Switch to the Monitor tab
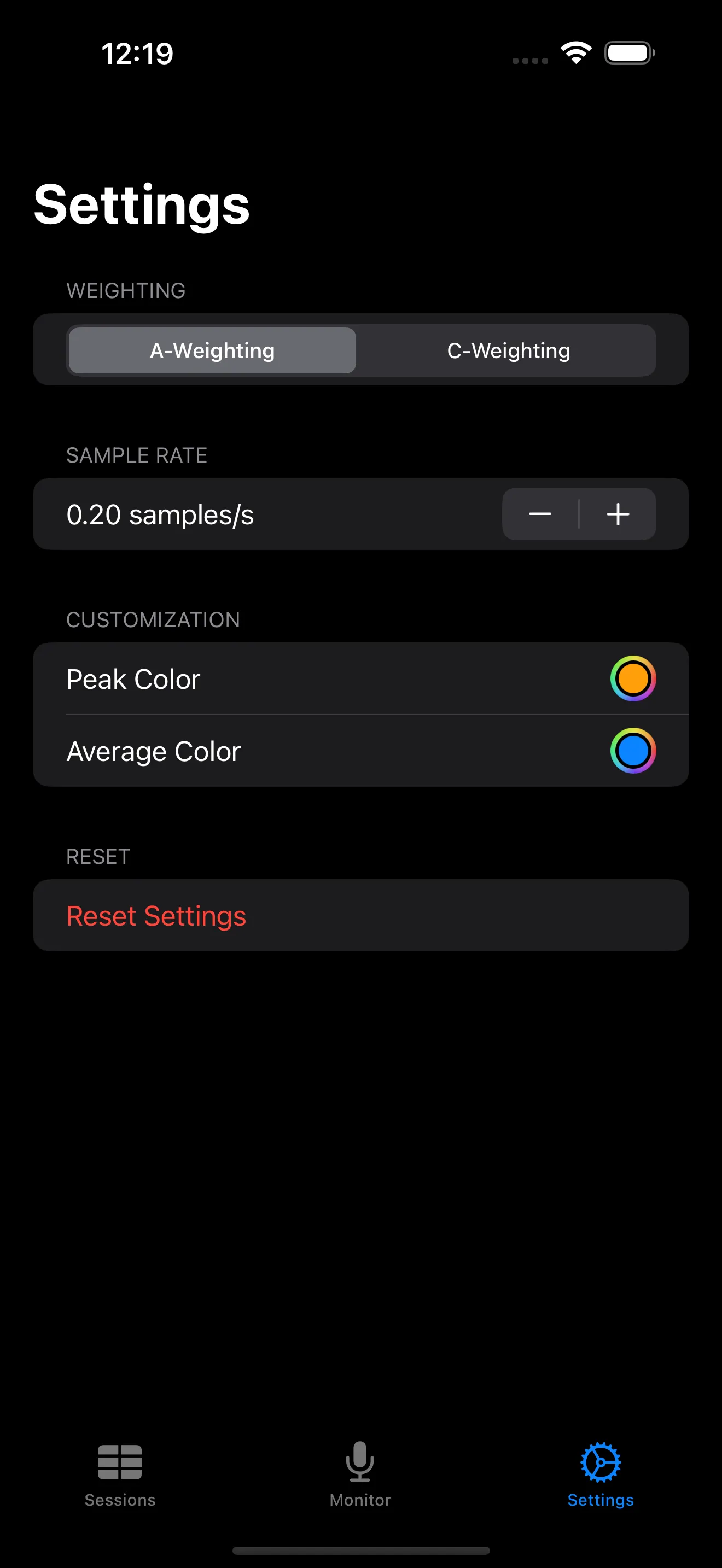 (360, 1475)
